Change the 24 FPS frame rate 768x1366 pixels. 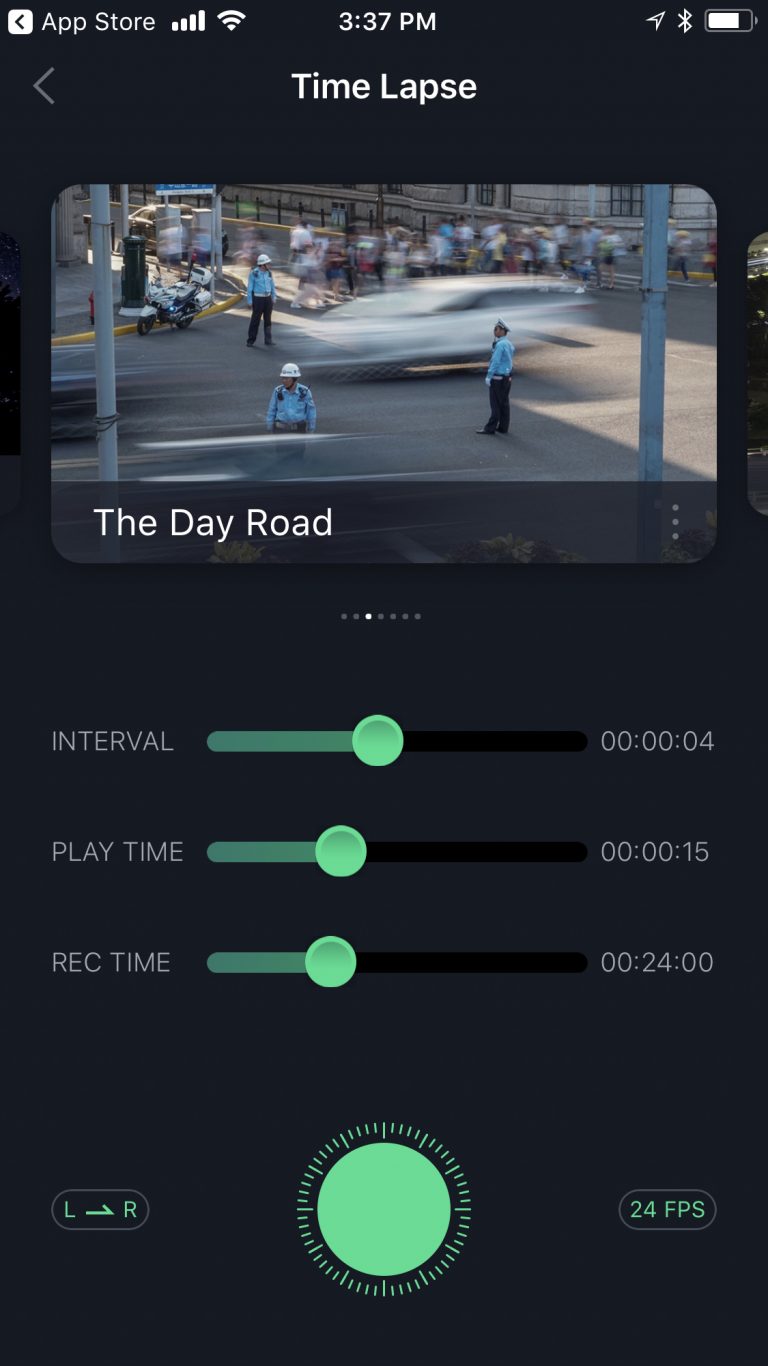click(x=667, y=1210)
